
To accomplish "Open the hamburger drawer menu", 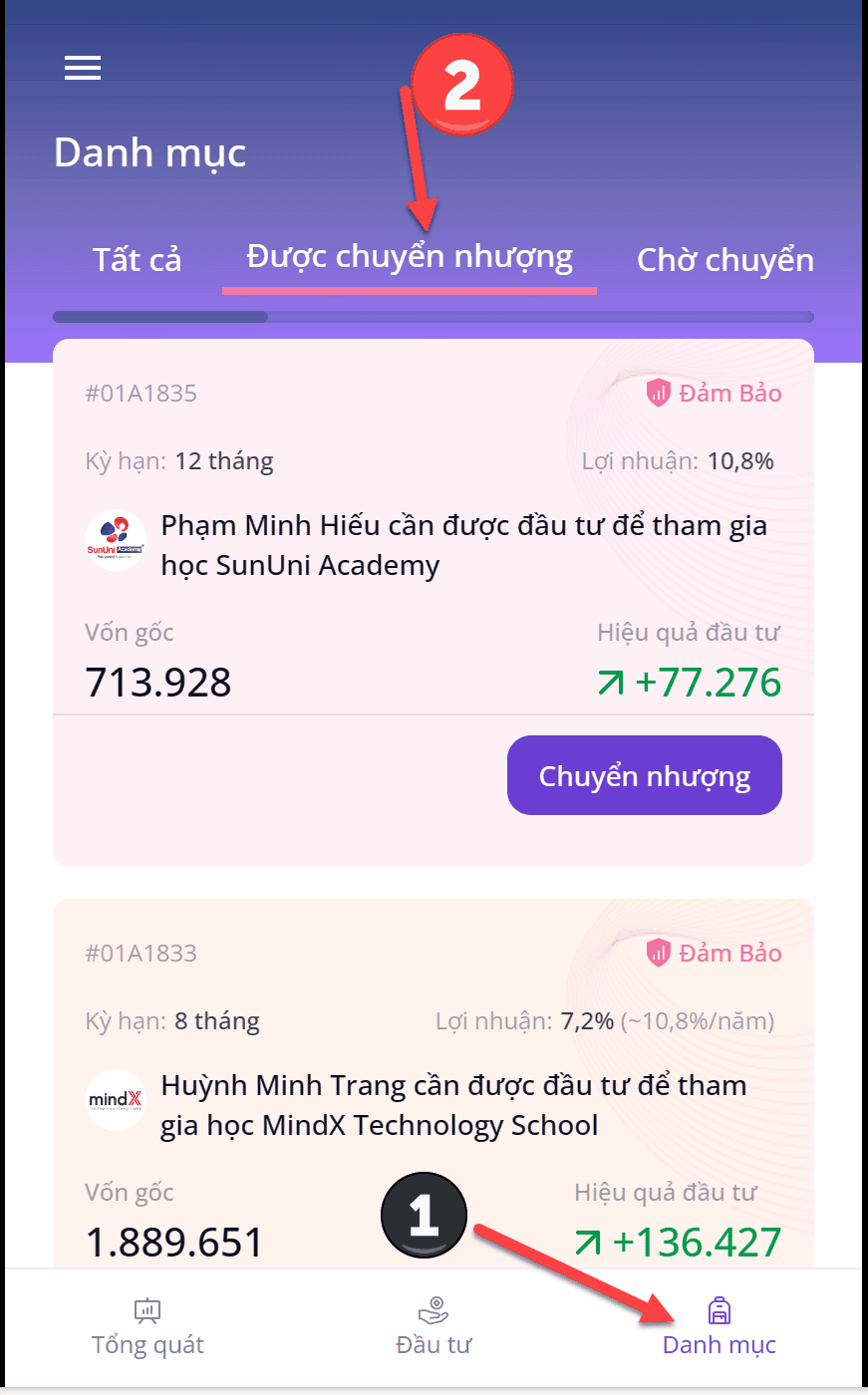I will click(83, 68).
